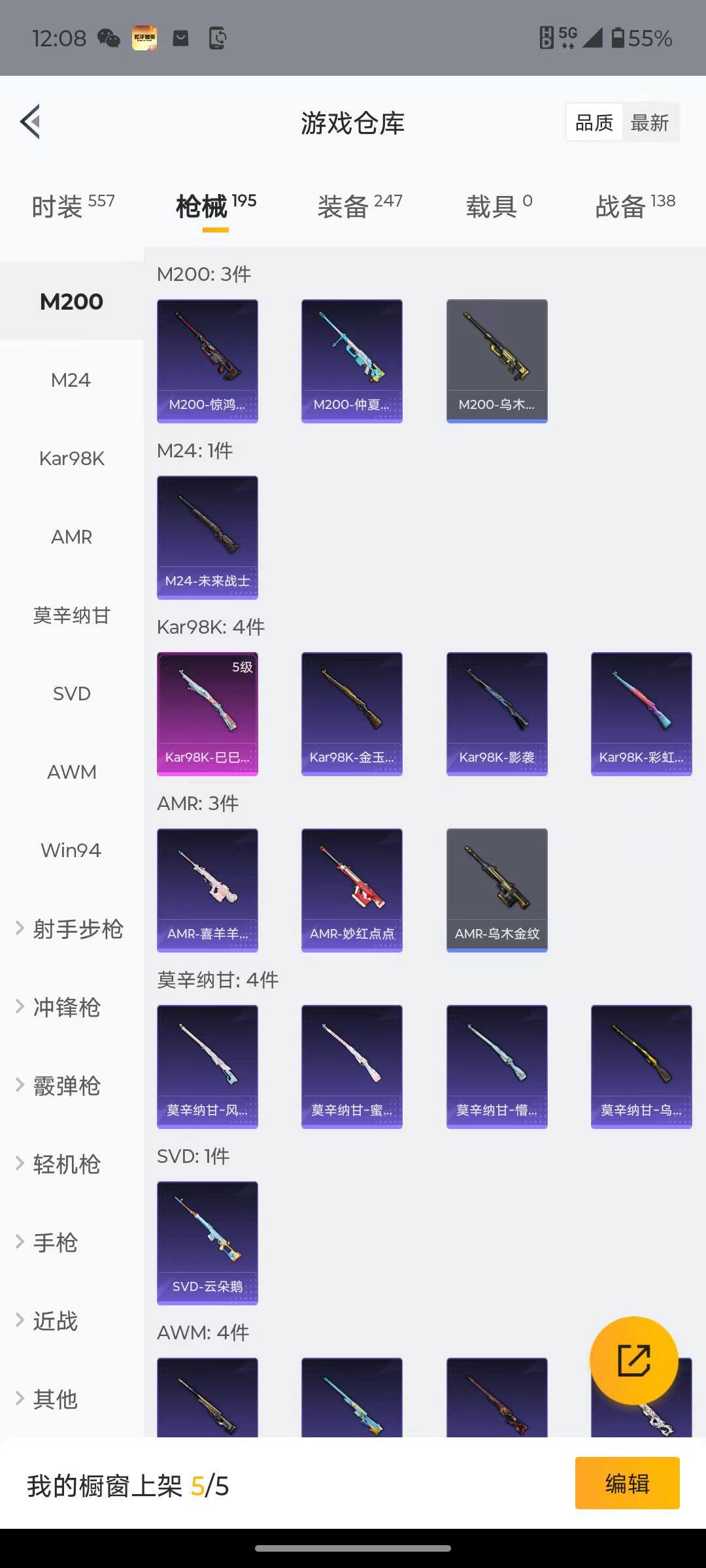Open the Kar98K-影袭 skin card
The height and width of the screenshot is (1568, 706).
coord(497,713)
